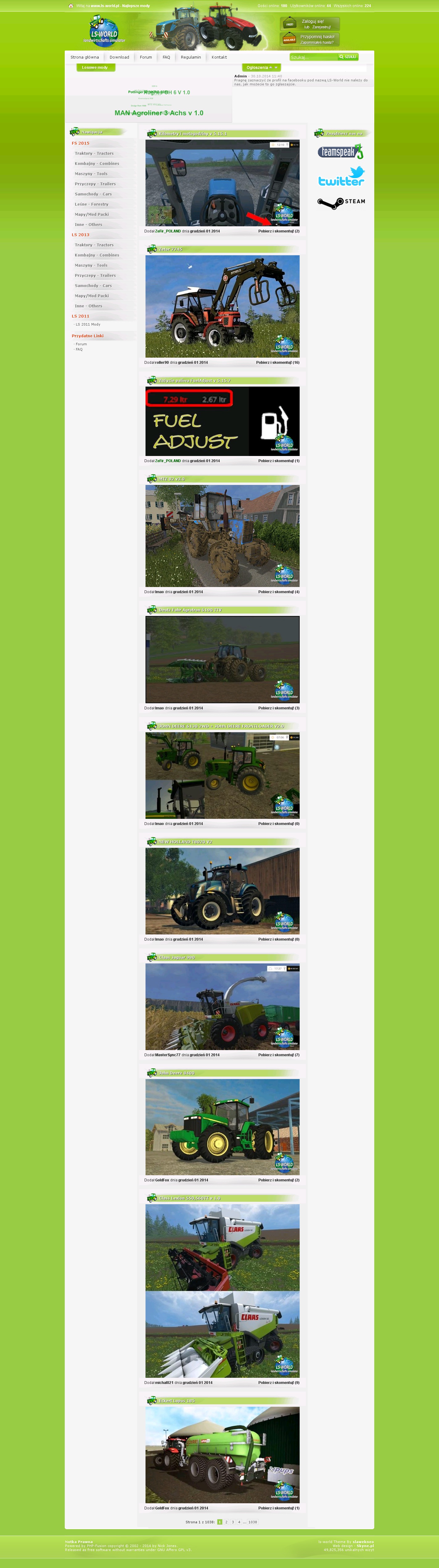Go to Strona główna home page
This screenshot has width=439, height=1568.
pyautogui.click(x=85, y=57)
